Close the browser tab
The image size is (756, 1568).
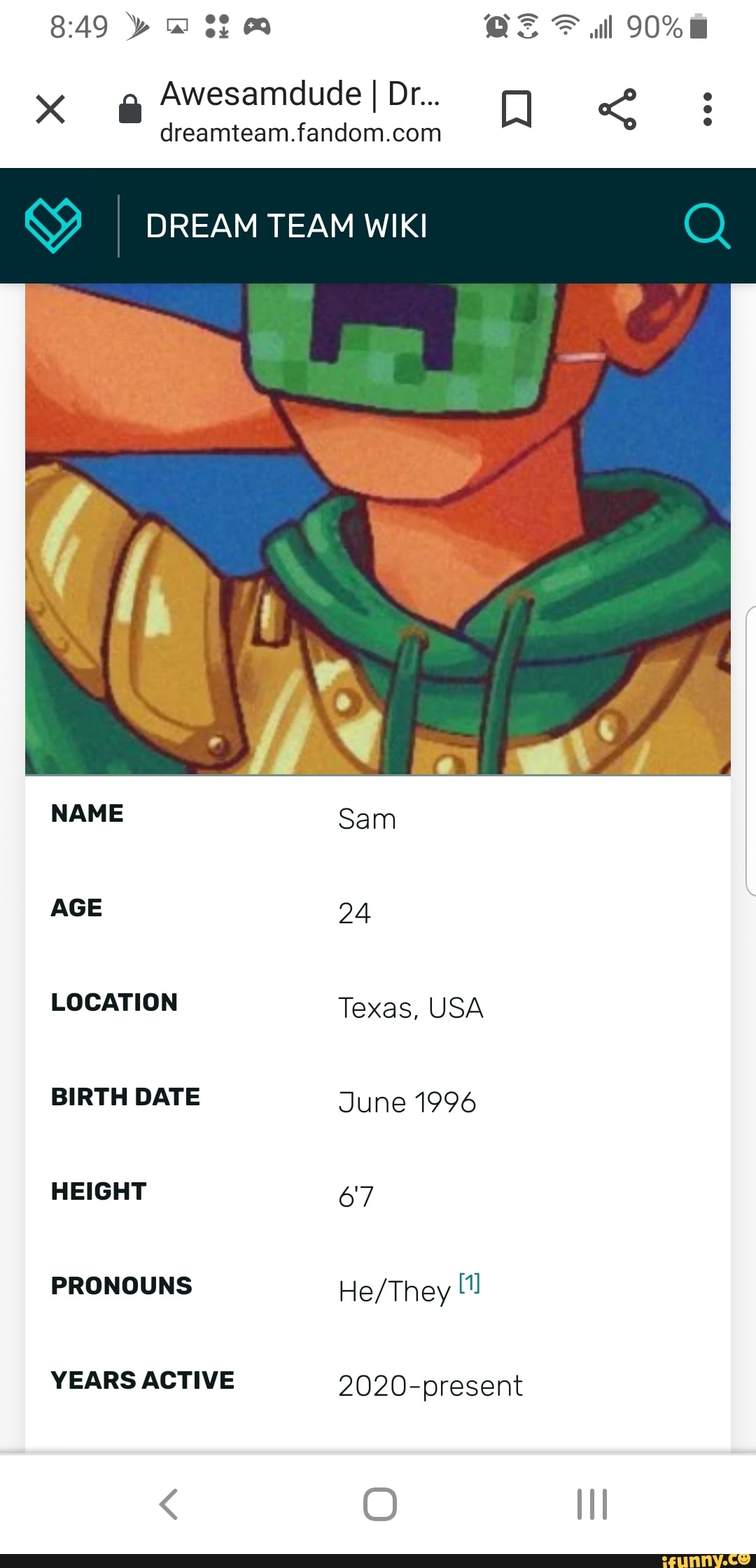pyautogui.click(x=50, y=109)
